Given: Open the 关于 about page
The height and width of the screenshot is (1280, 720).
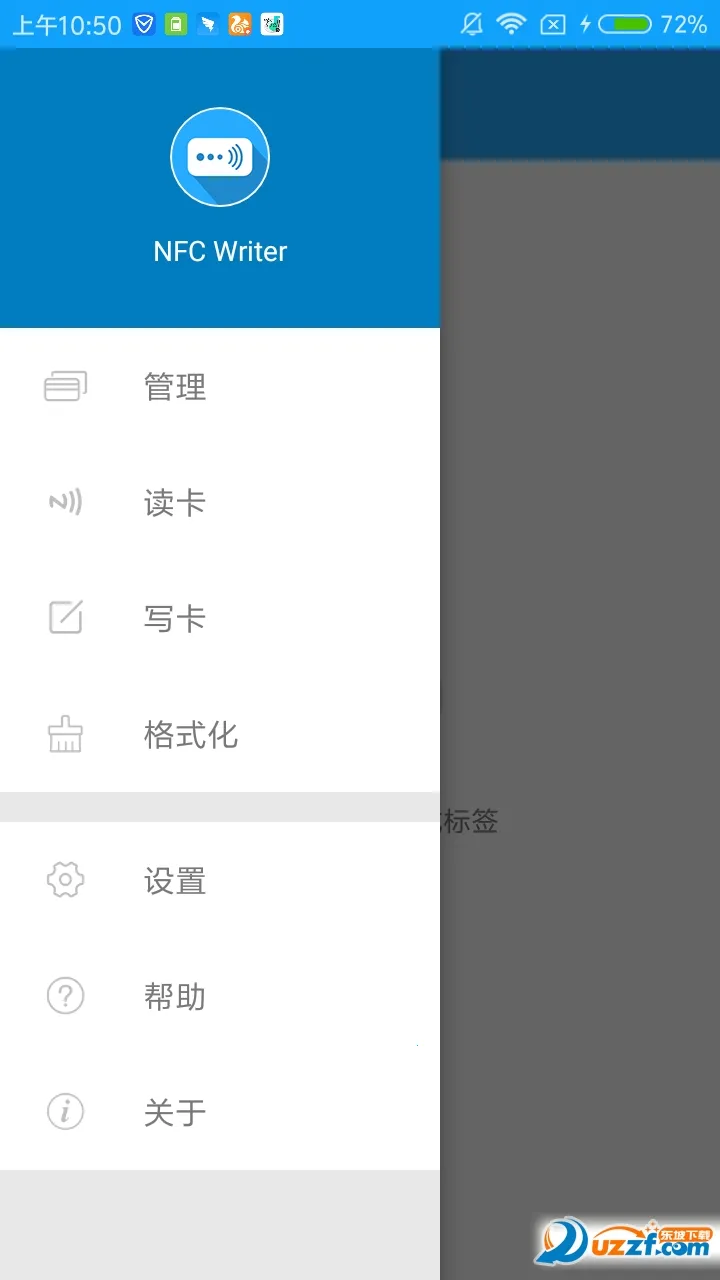Looking at the screenshot, I should (175, 1112).
